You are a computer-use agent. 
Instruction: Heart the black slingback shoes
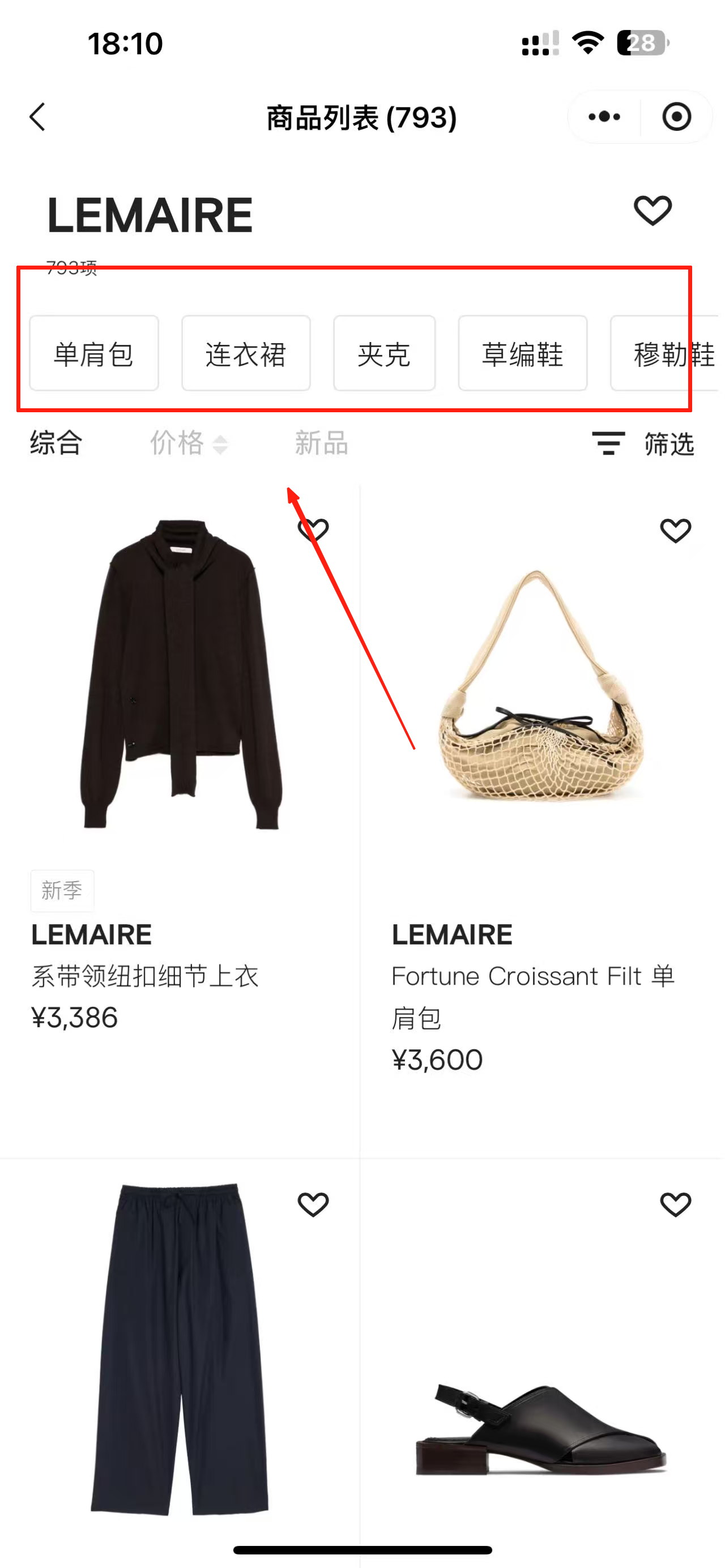click(675, 1204)
